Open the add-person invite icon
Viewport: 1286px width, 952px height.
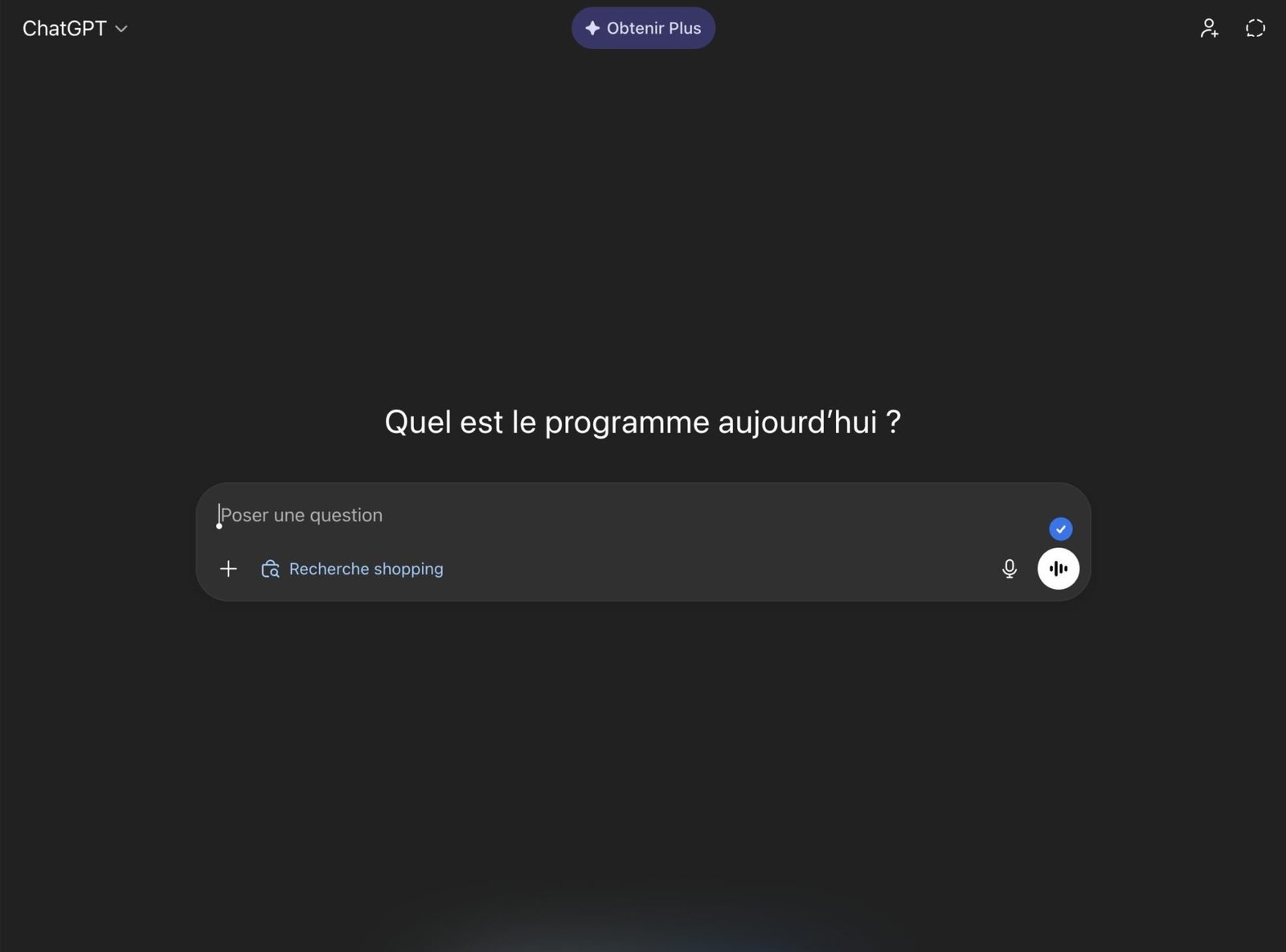click(x=1209, y=29)
